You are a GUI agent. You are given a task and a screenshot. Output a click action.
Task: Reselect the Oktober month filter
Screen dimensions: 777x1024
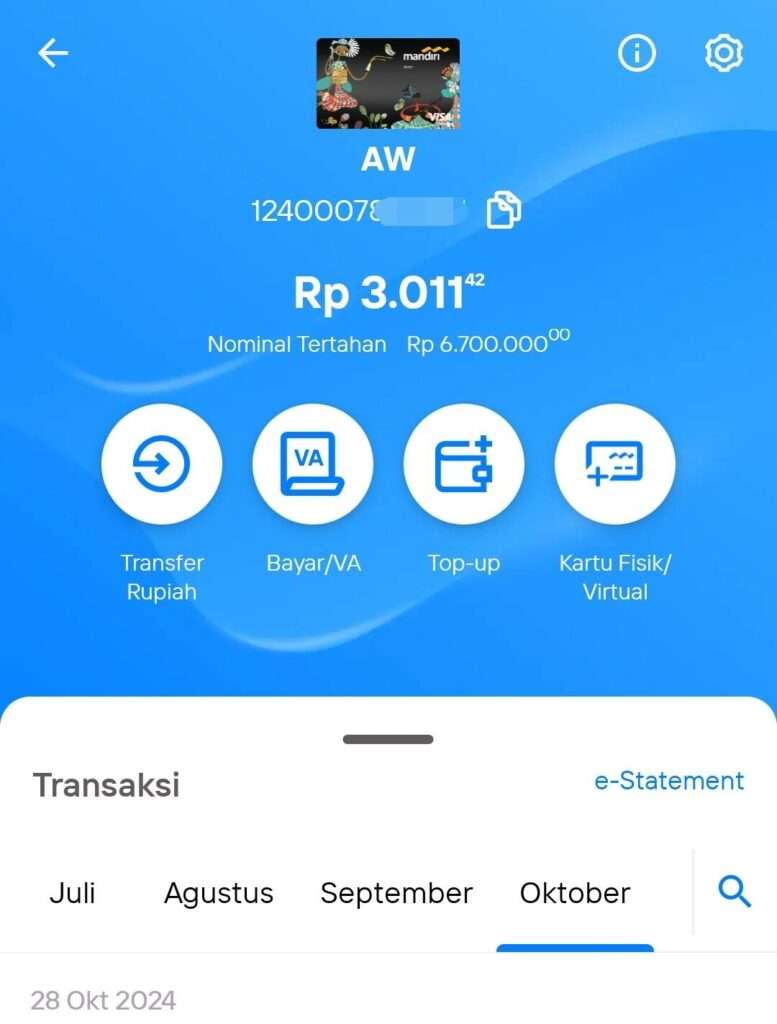[574, 892]
